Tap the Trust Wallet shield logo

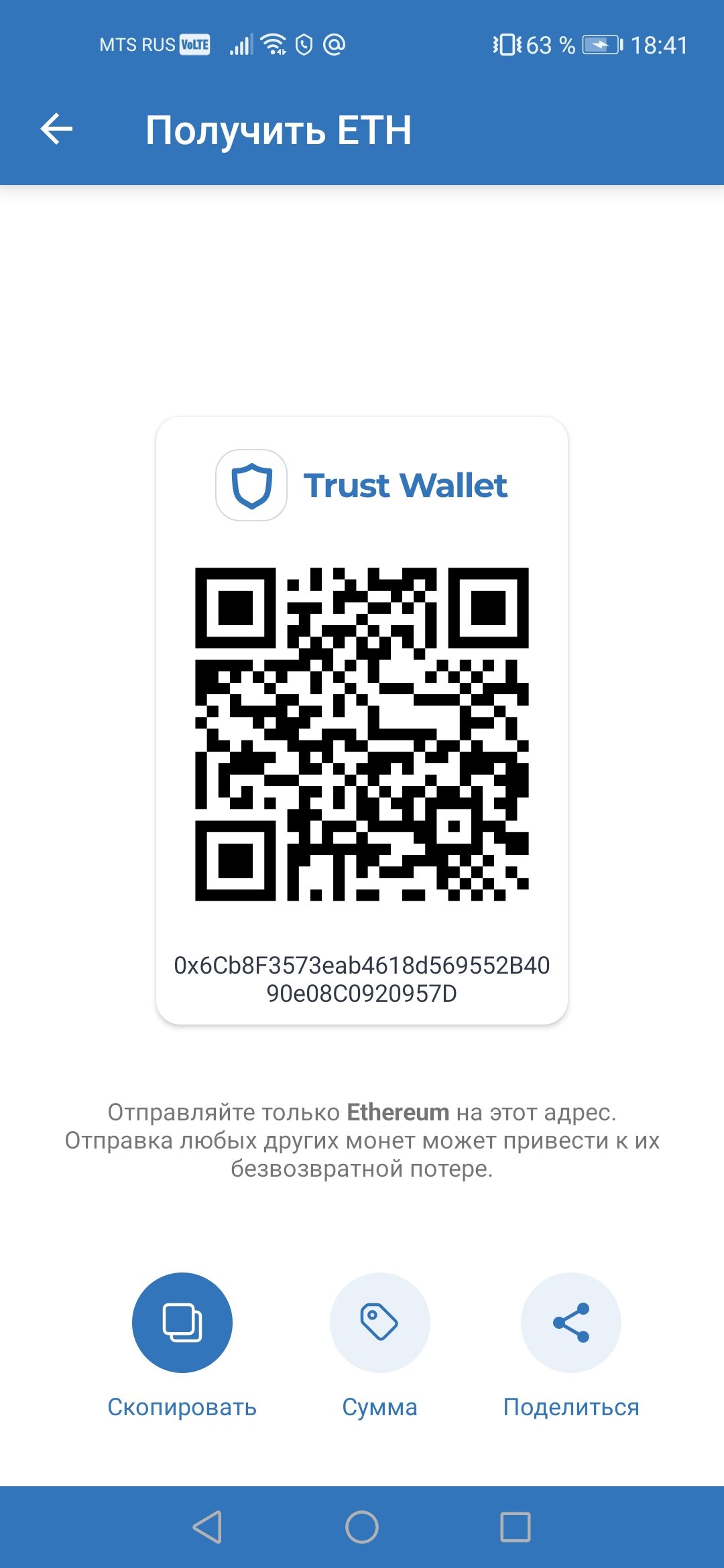tap(251, 486)
